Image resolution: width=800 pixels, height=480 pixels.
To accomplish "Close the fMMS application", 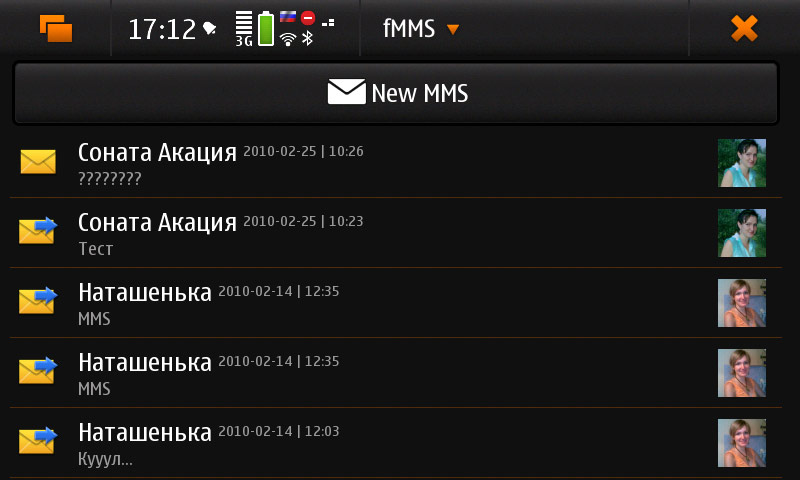I will click(744, 28).
